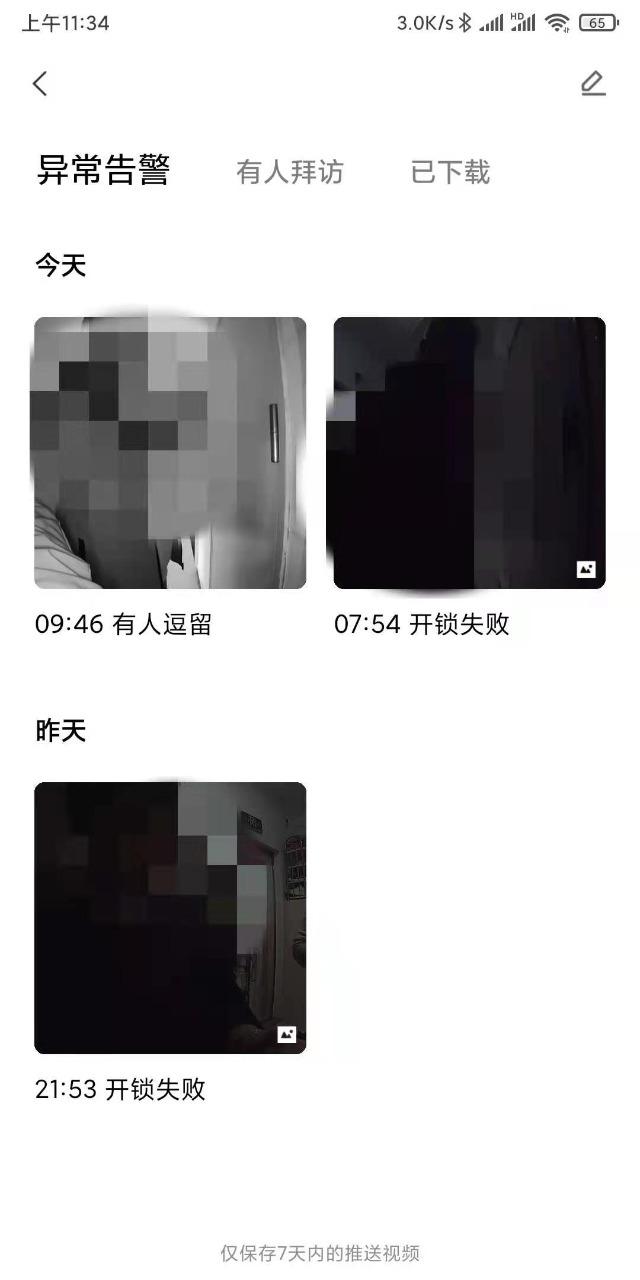Open the 09:46 有人逗留 video
Screen dimensions: 640x1280
[x=170, y=453]
